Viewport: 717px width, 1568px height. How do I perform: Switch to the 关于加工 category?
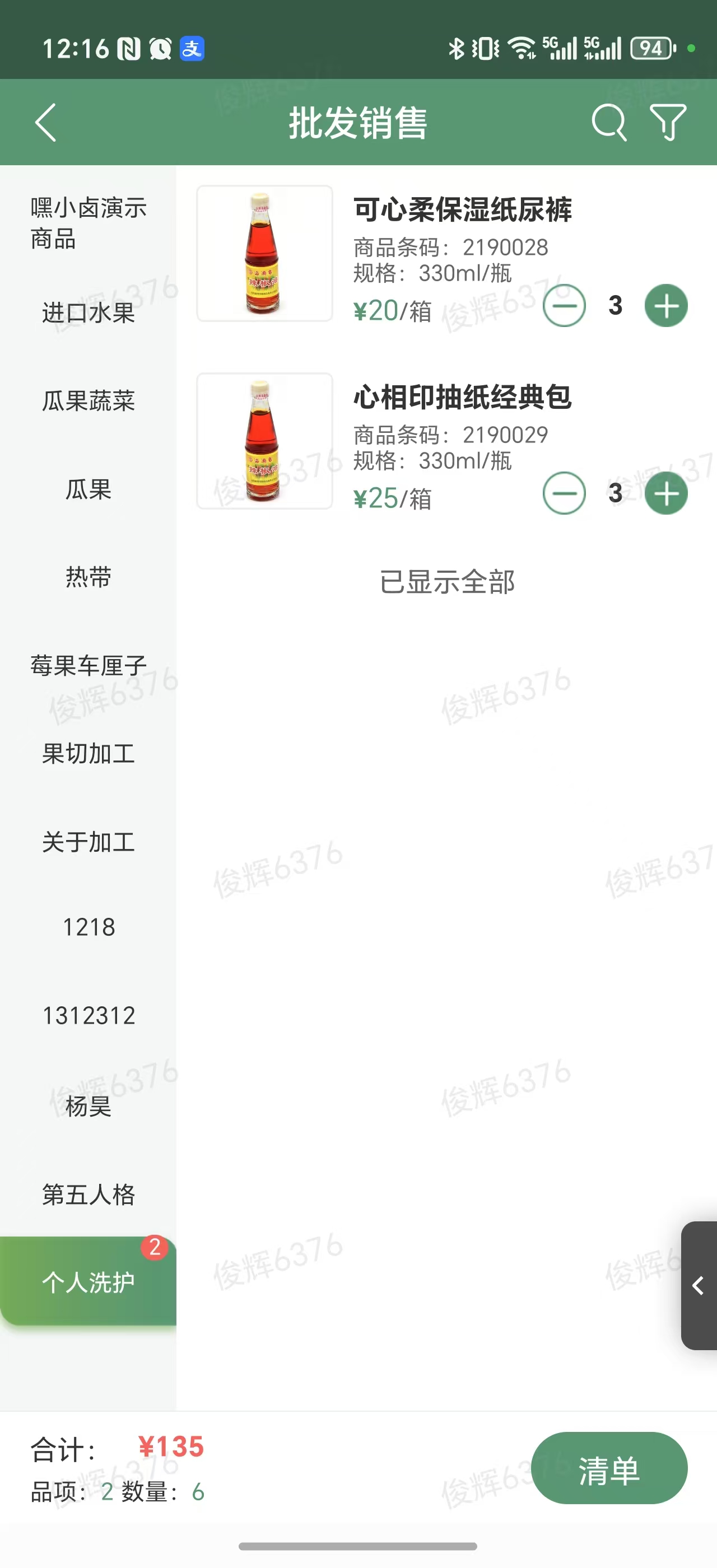click(x=89, y=842)
